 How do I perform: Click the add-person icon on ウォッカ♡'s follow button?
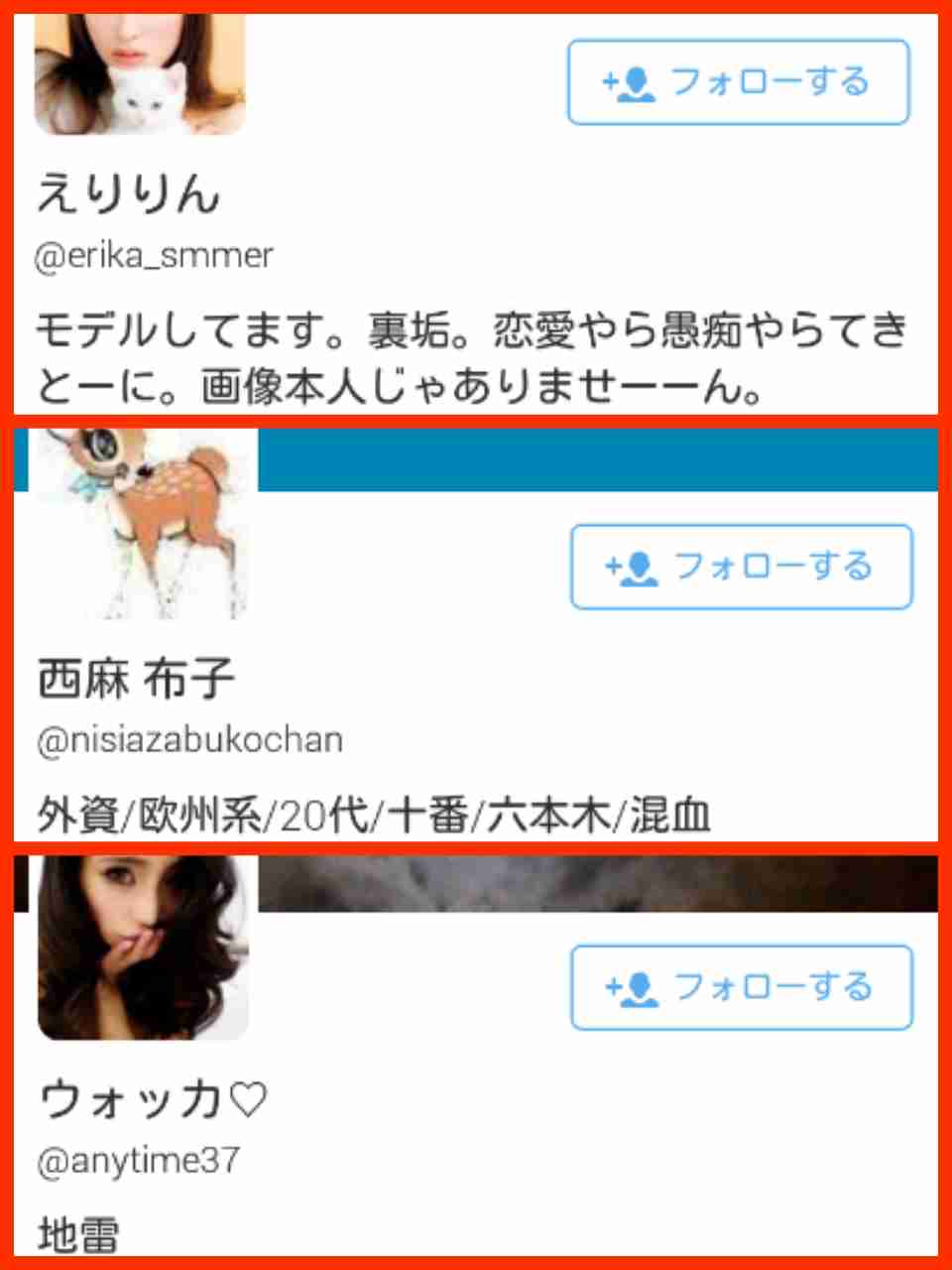click(x=632, y=989)
